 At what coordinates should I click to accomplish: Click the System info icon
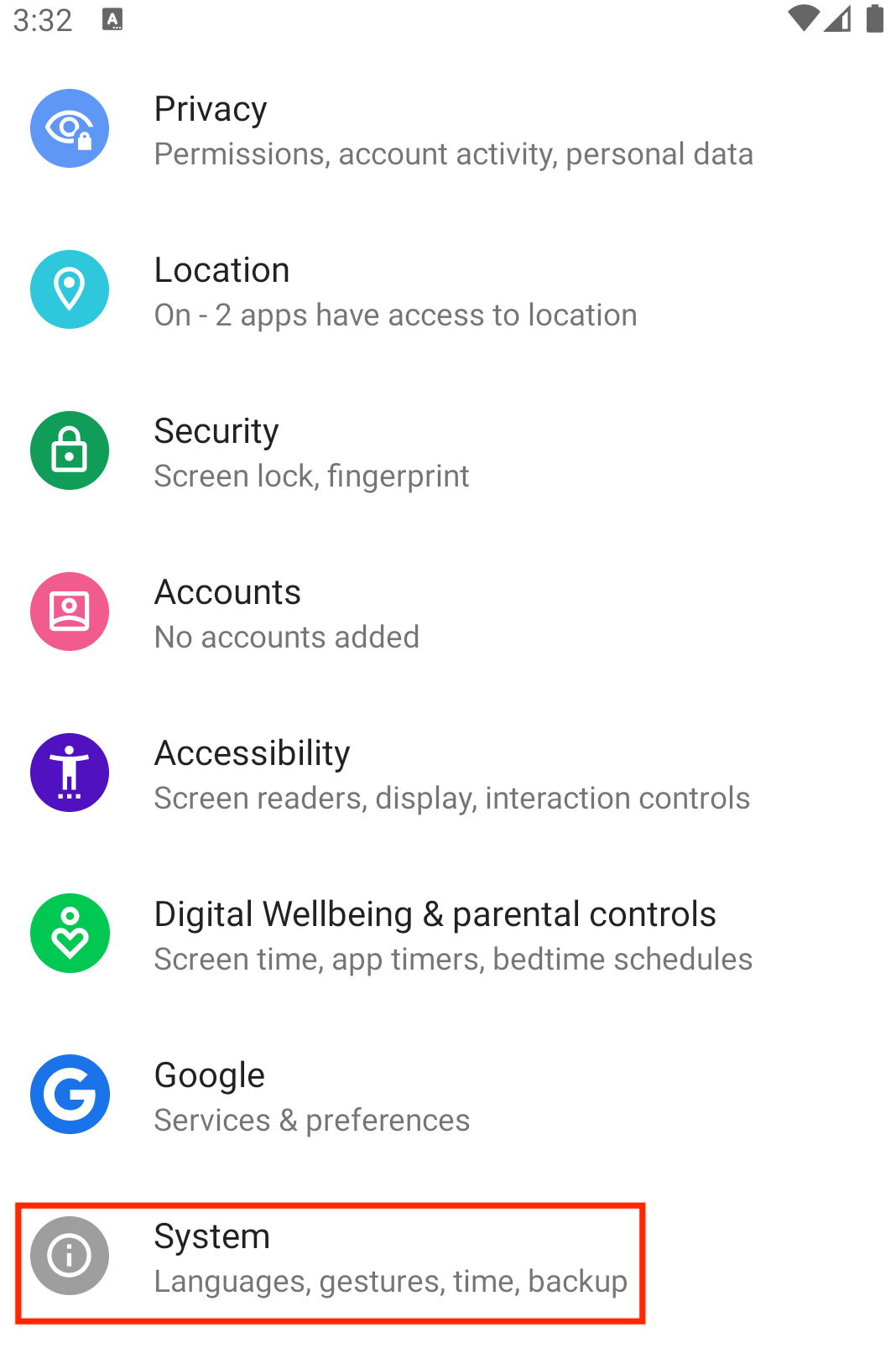pos(70,1256)
